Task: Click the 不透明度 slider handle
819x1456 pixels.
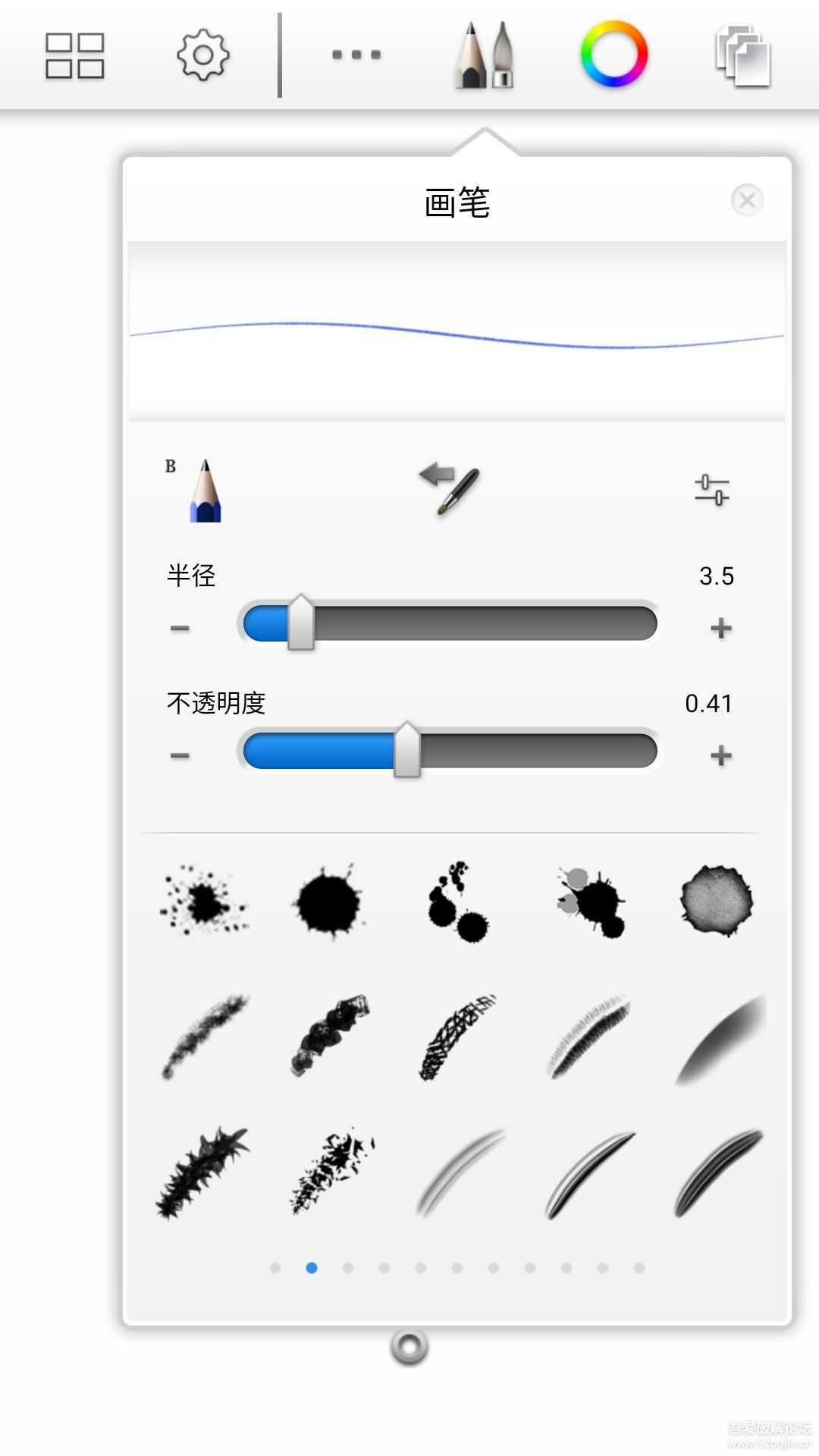Action: tap(409, 752)
